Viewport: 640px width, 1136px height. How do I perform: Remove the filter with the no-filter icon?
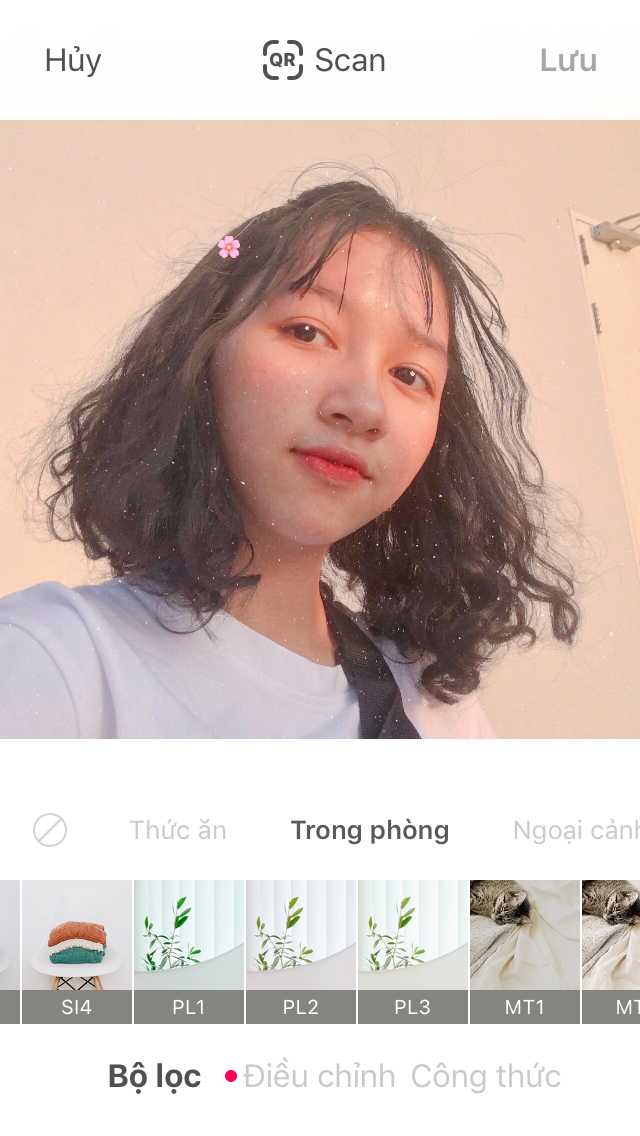tap(50, 830)
